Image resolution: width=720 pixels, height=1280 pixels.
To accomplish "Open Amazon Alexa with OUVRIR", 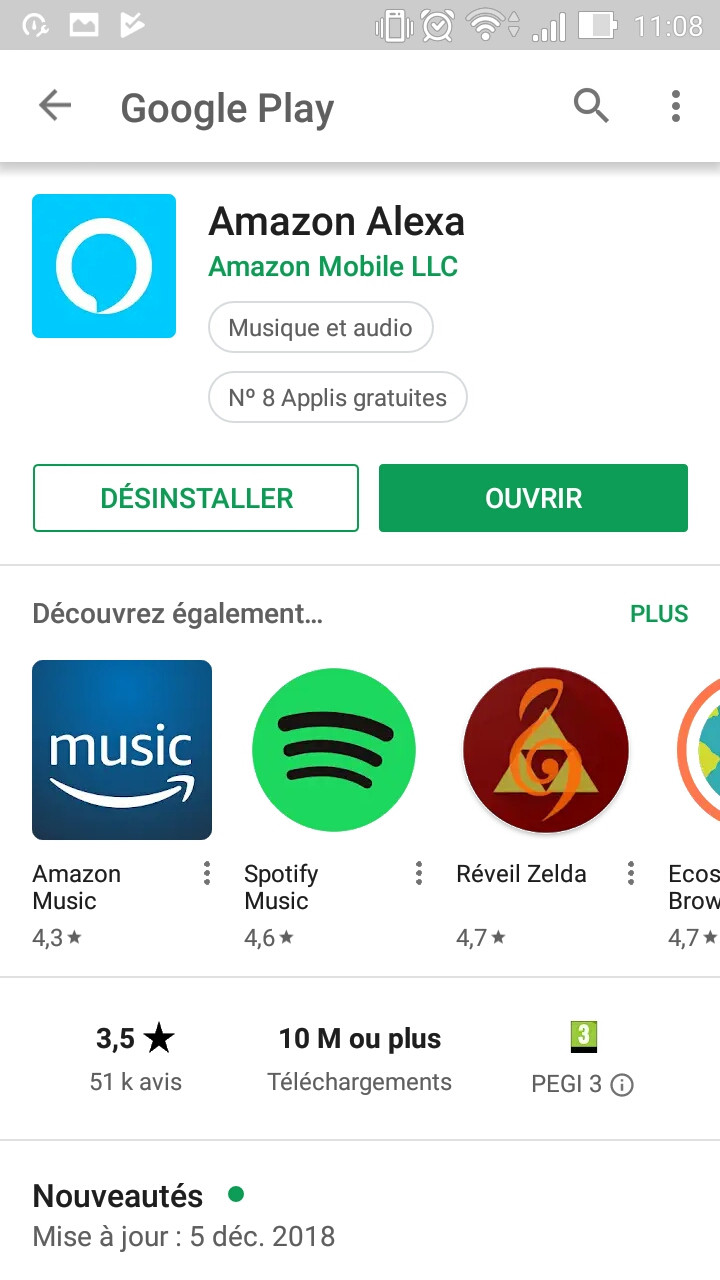I will tap(533, 498).
